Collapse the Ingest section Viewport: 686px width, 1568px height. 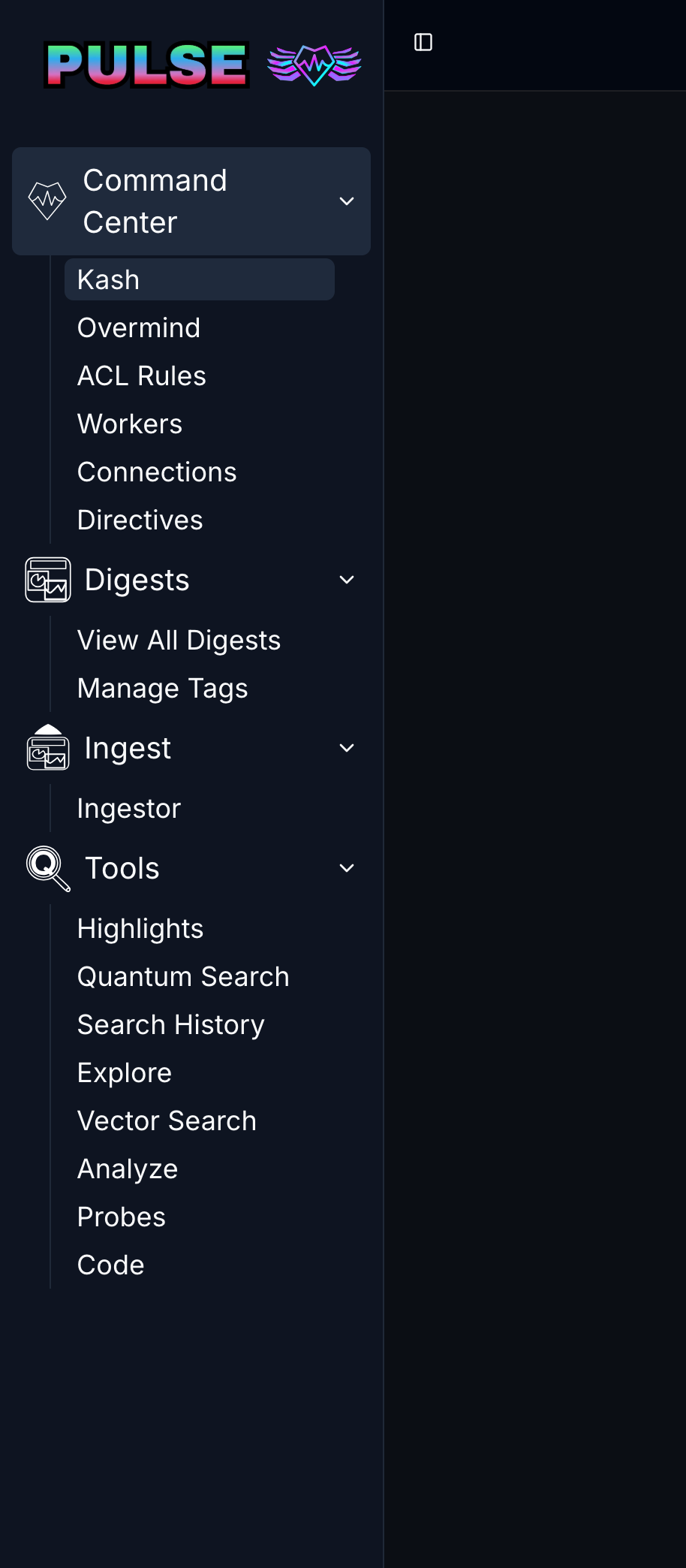coord(346,748)
